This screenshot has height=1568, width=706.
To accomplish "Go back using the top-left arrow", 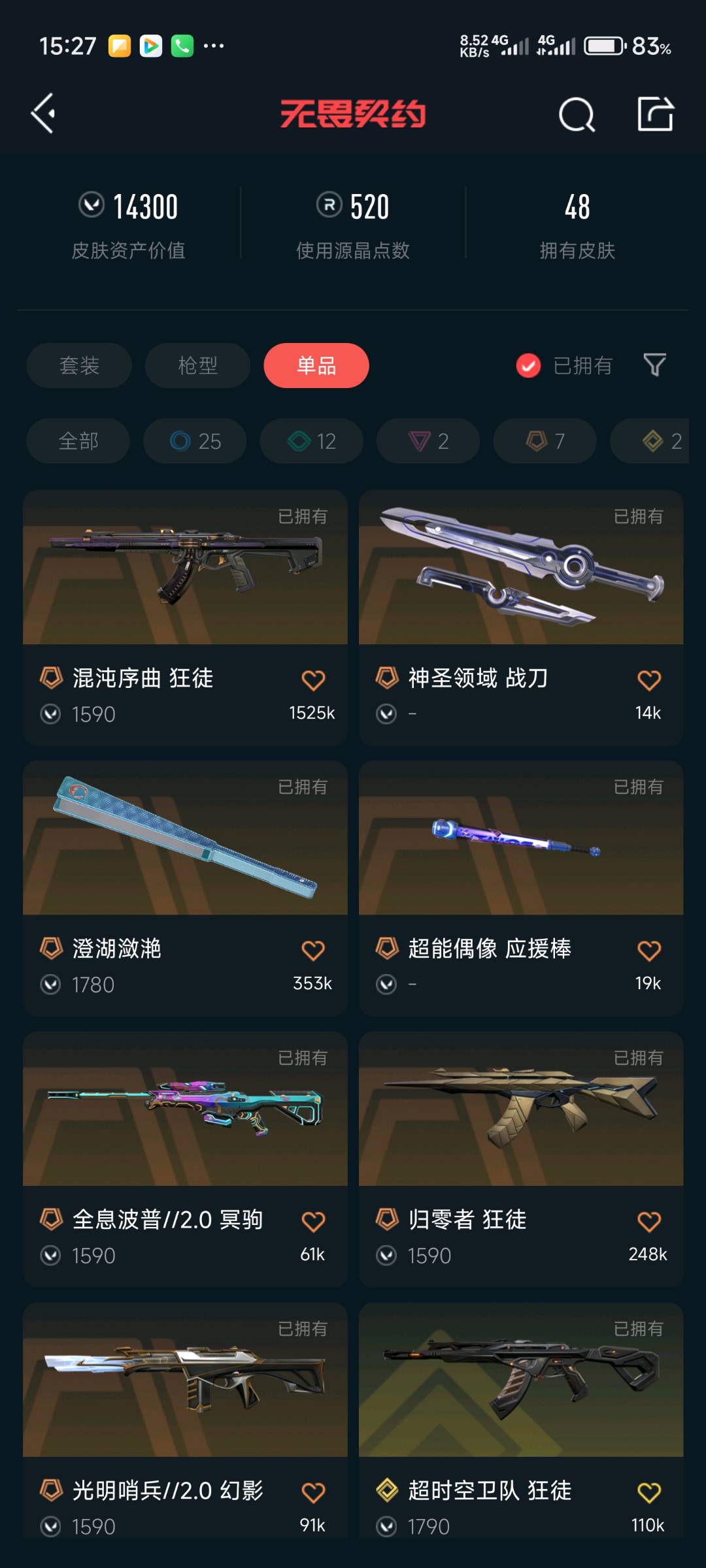I will (x=43, y=114).
